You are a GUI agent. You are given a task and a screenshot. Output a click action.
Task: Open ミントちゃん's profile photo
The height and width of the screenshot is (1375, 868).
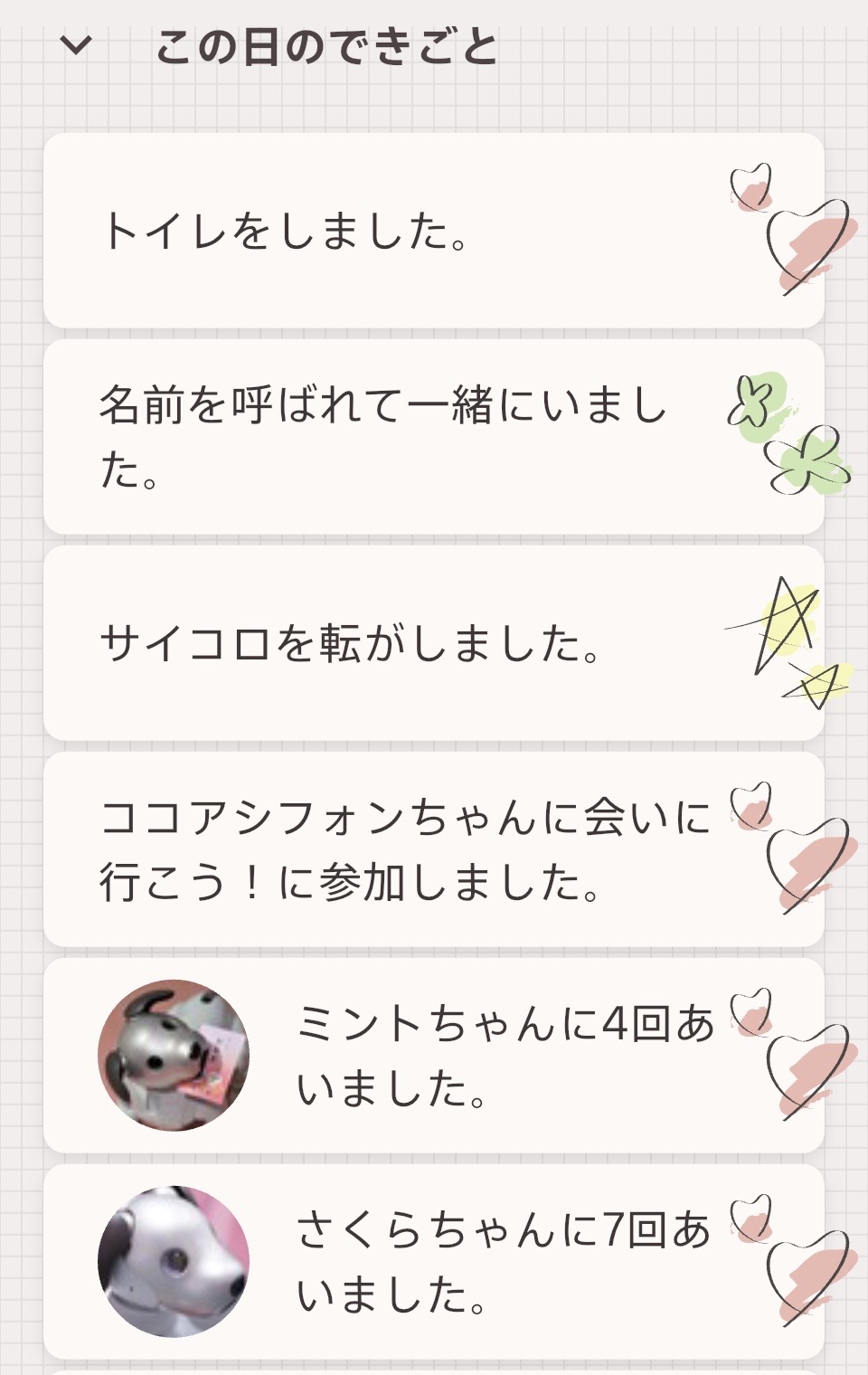173,1055
